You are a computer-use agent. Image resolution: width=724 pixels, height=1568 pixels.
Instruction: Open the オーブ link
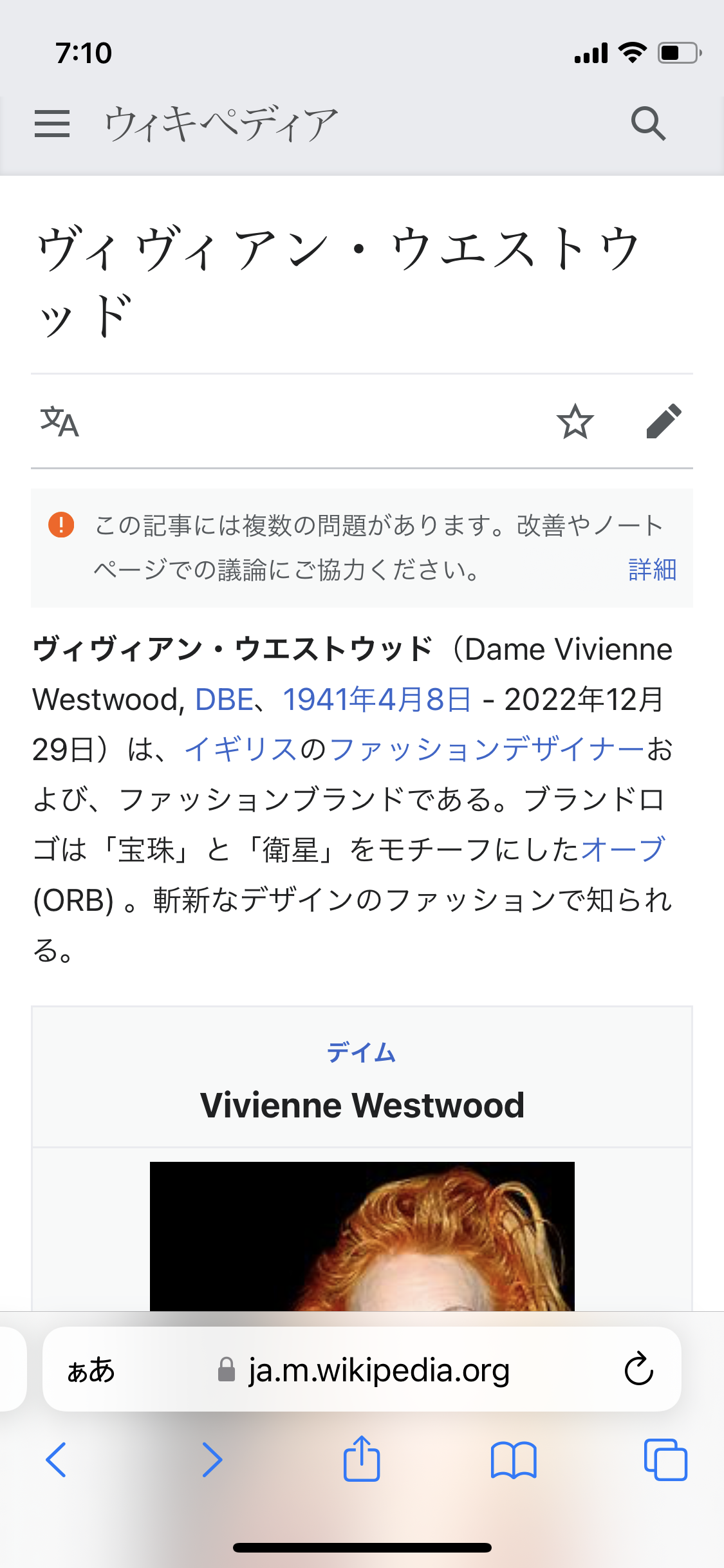tap(622, 850)
